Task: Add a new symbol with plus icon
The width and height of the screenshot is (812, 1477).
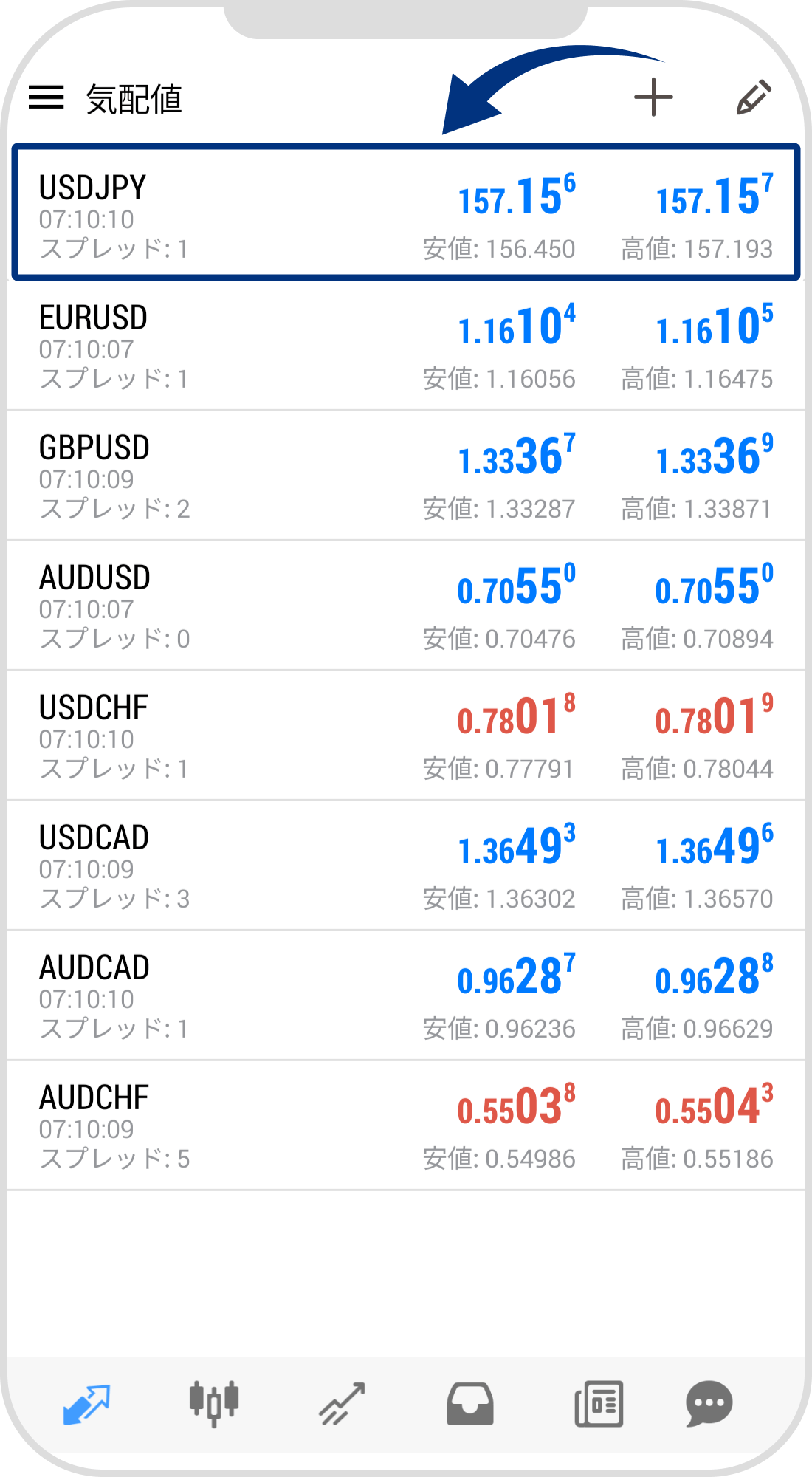Action: pos(653,97)
